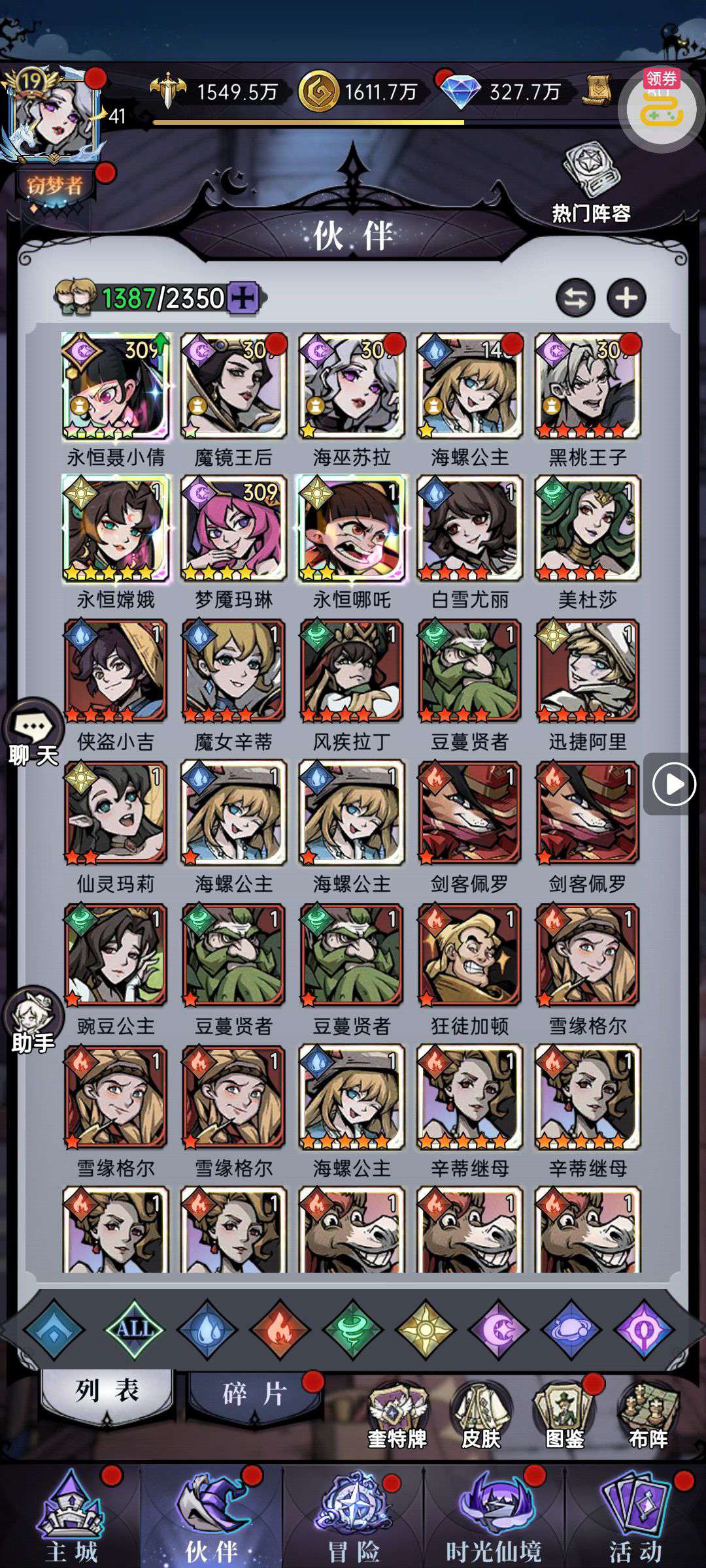Open 热门阵容 popular lineups
The width and height of the screenshot is (706, 1568).
pos(590,186)
